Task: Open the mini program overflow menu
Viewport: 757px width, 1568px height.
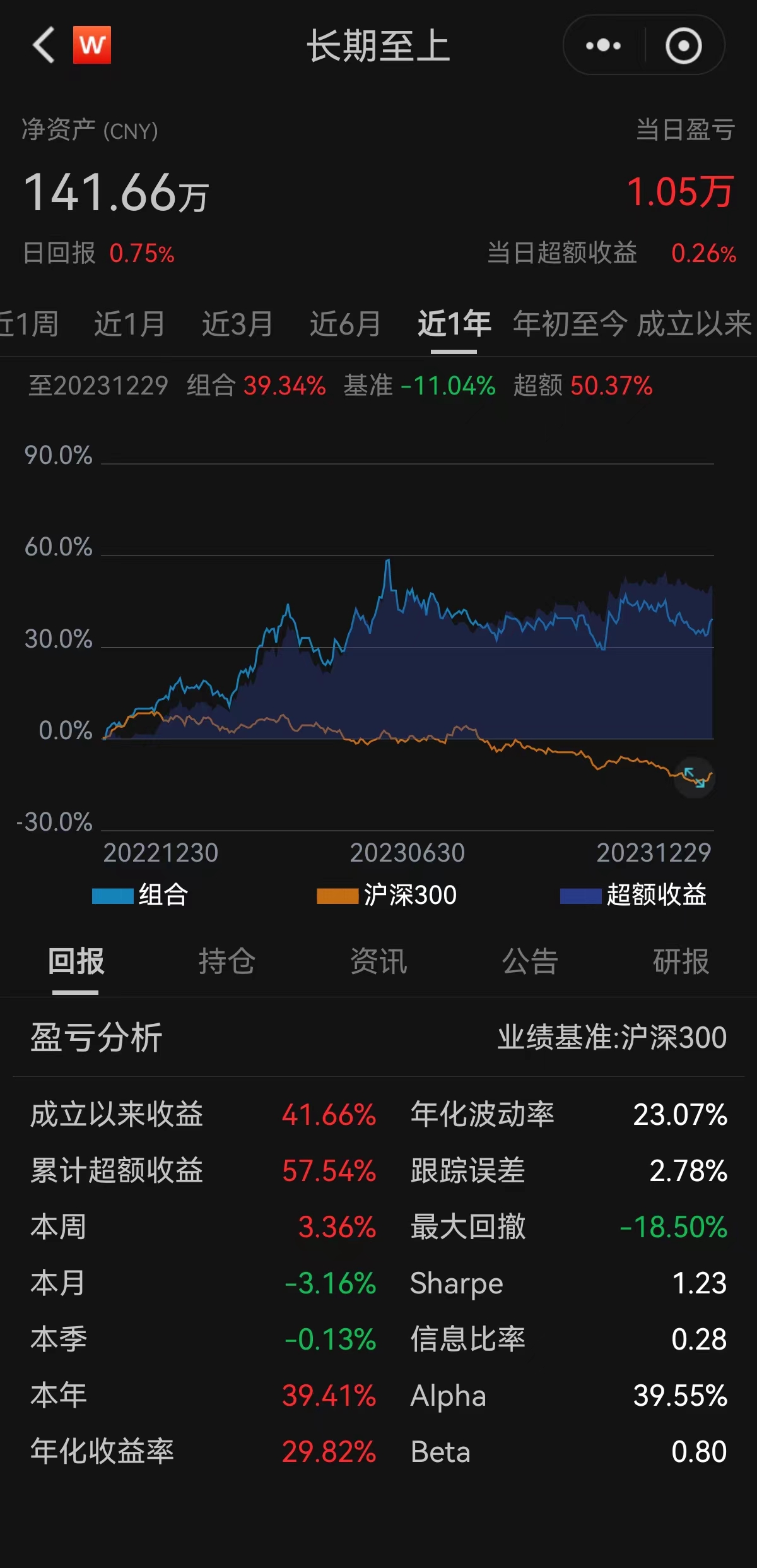Action: pos(603,45)
